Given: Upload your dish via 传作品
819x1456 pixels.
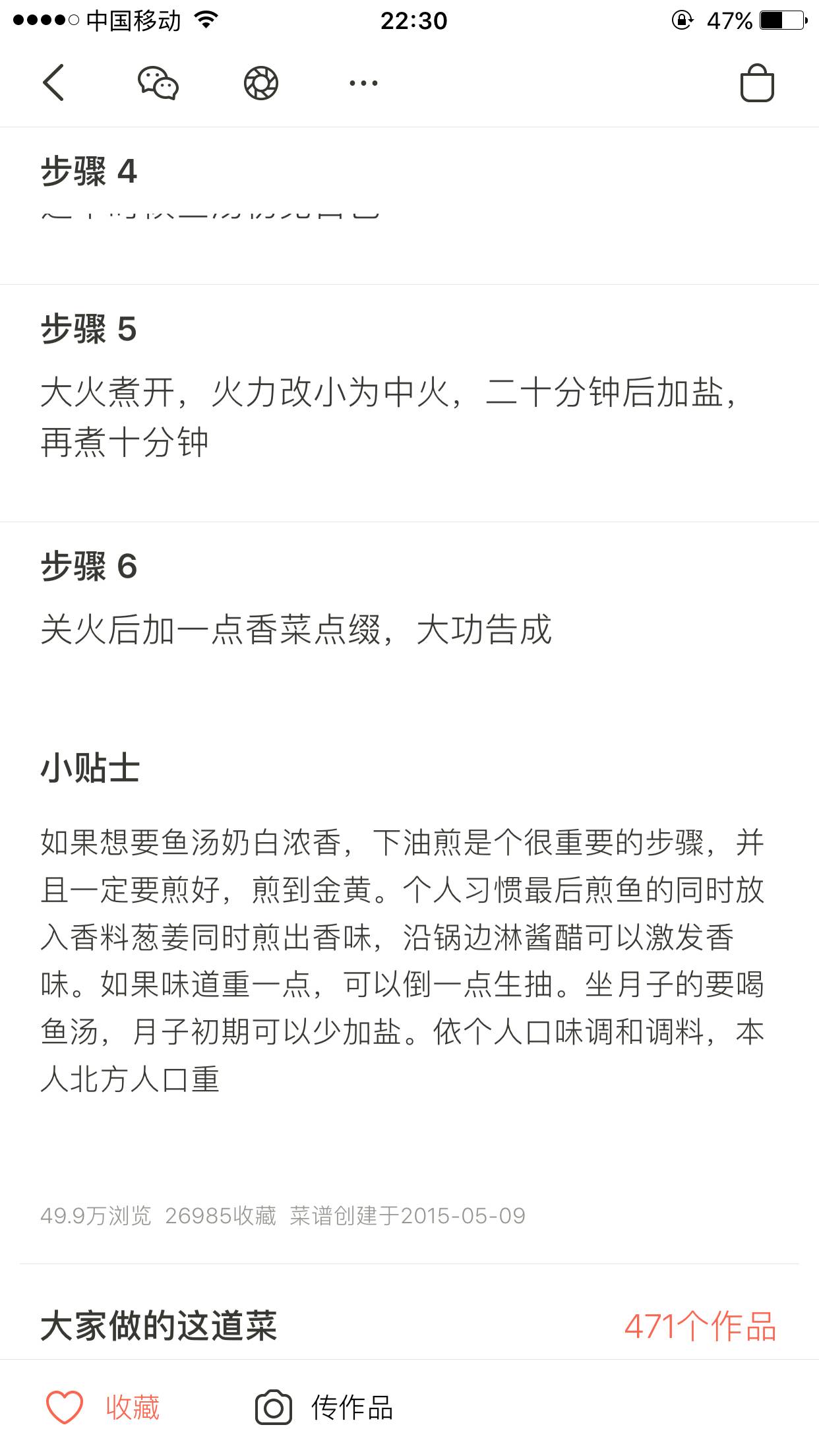Looking at the screenshot, I should pos(324,1408).
